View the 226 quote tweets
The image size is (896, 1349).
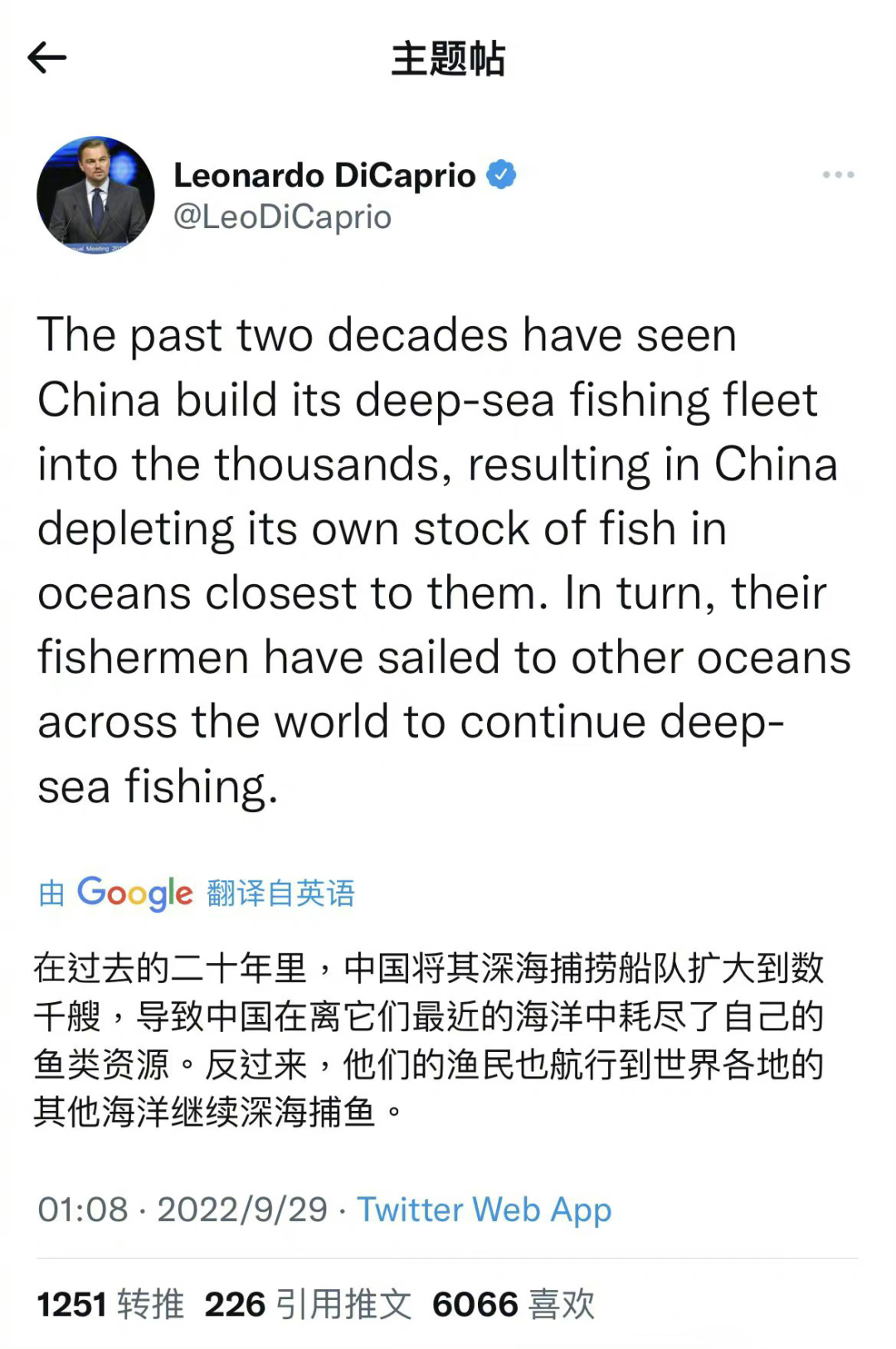pyautogui.click(x=308, y=1304)
